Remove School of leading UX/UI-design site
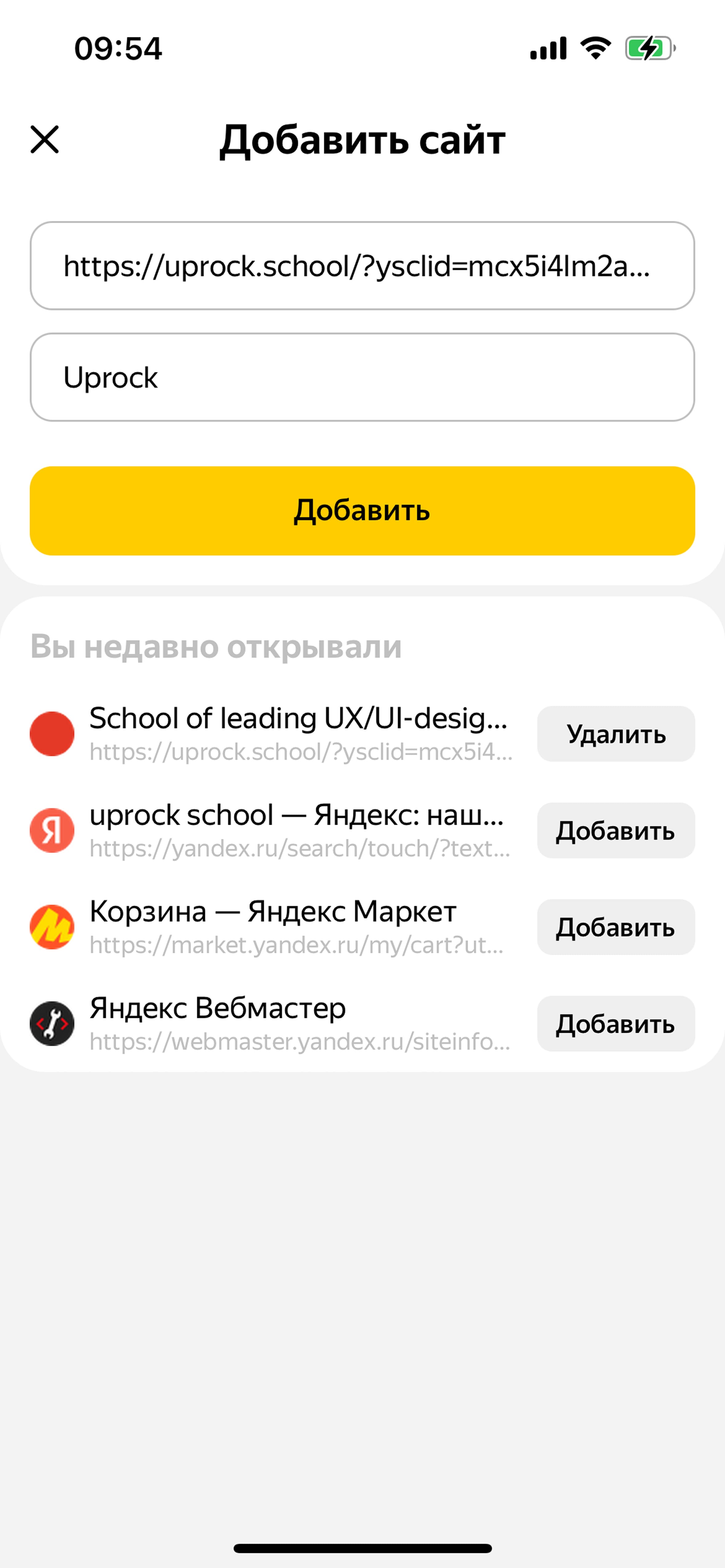This screenshot has height=1568, width=725. tap(616, 734)
